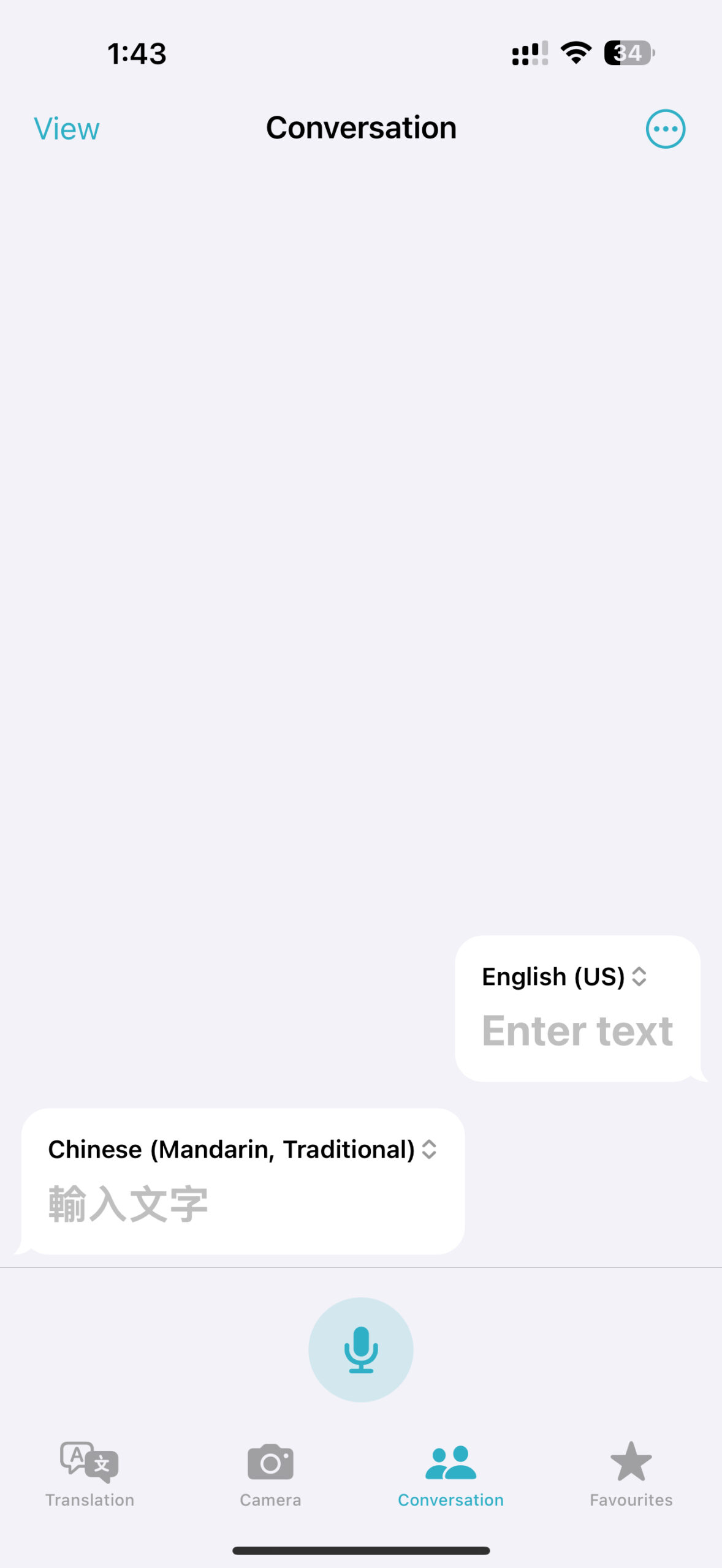Screen dimensions: 722x1568
Task: Select the Conversation tab
Action: (450, 1474)
